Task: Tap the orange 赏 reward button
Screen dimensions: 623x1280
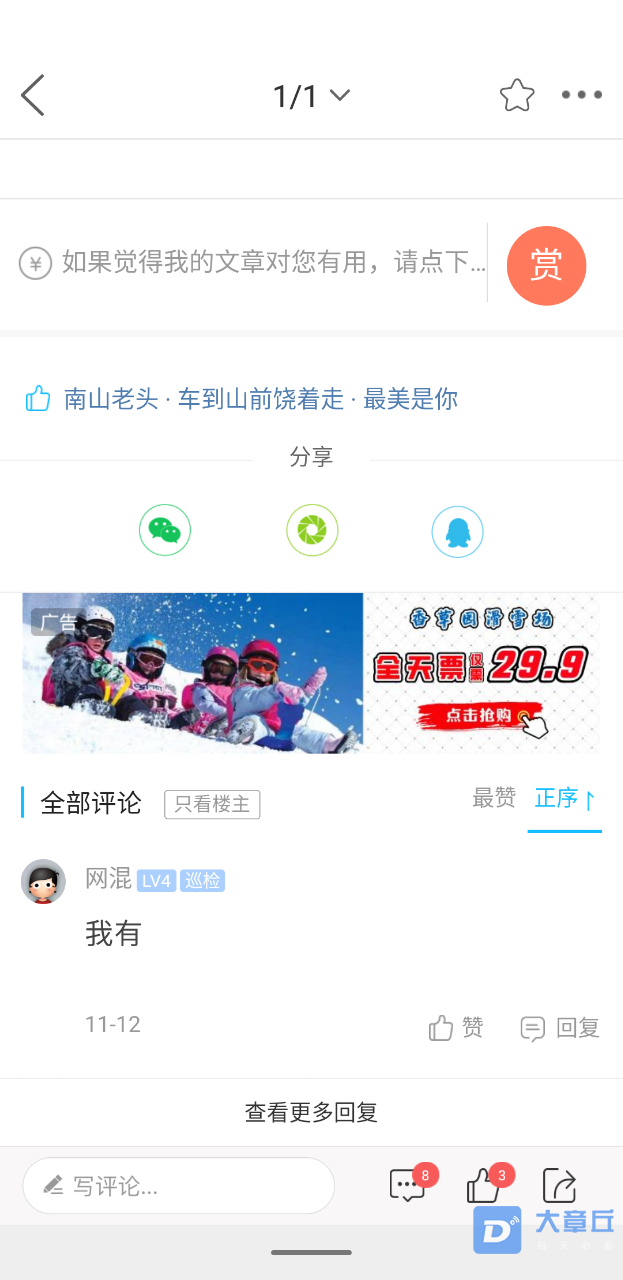Action: pyautogui.click(x=546, y=265)
